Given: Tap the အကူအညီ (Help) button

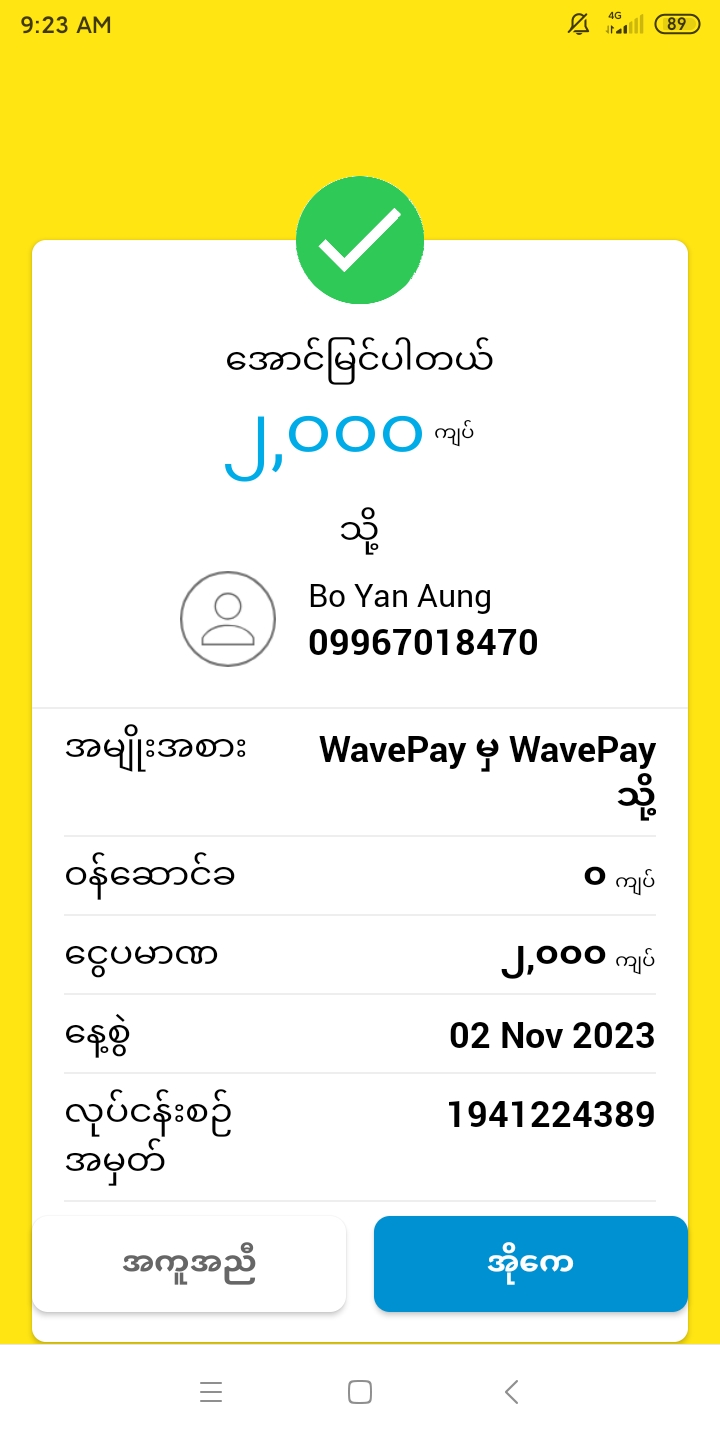Looking at the screenshot, I should 189,1263.
